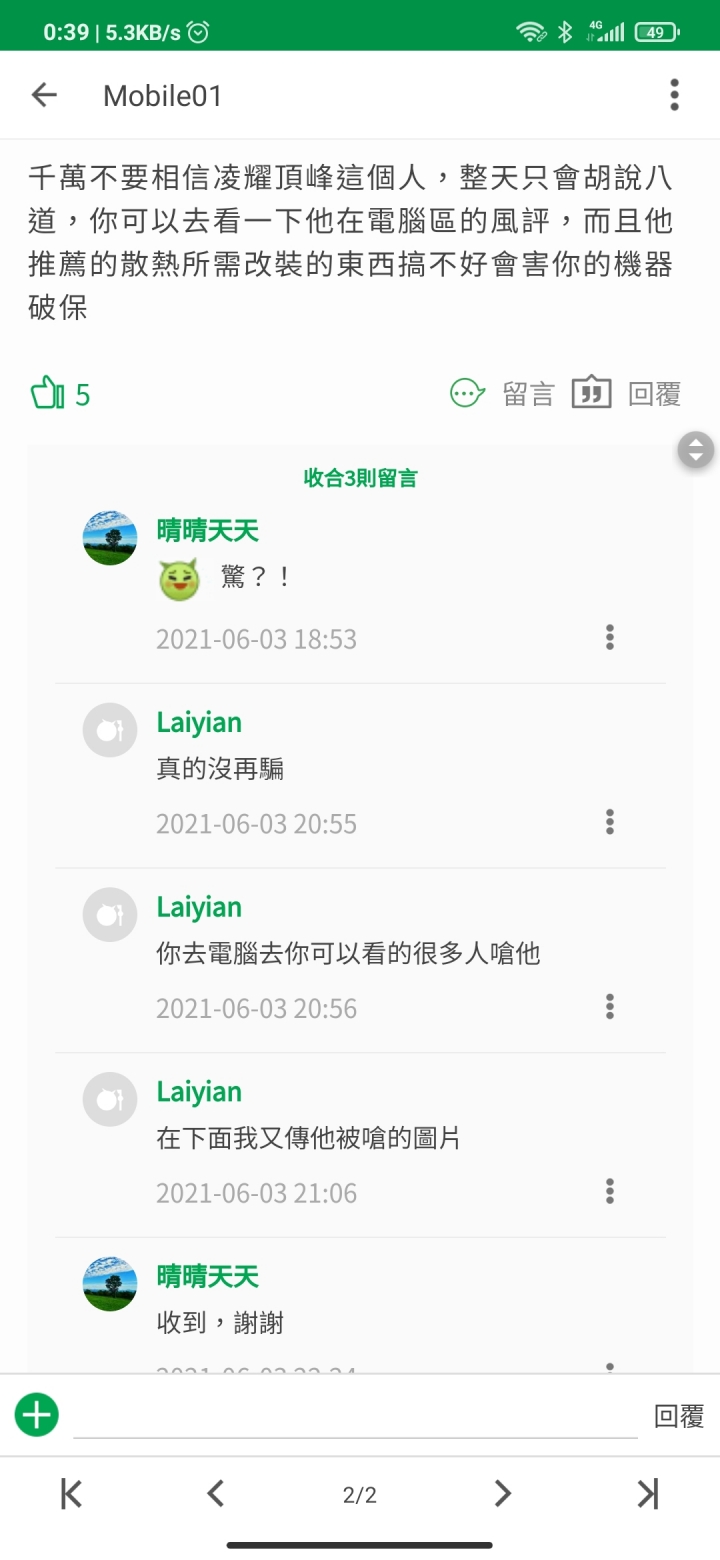Tap the quote 回覆 button under the post
The height and width of the screenshot is (1560, 720).
tap(627, 394)
